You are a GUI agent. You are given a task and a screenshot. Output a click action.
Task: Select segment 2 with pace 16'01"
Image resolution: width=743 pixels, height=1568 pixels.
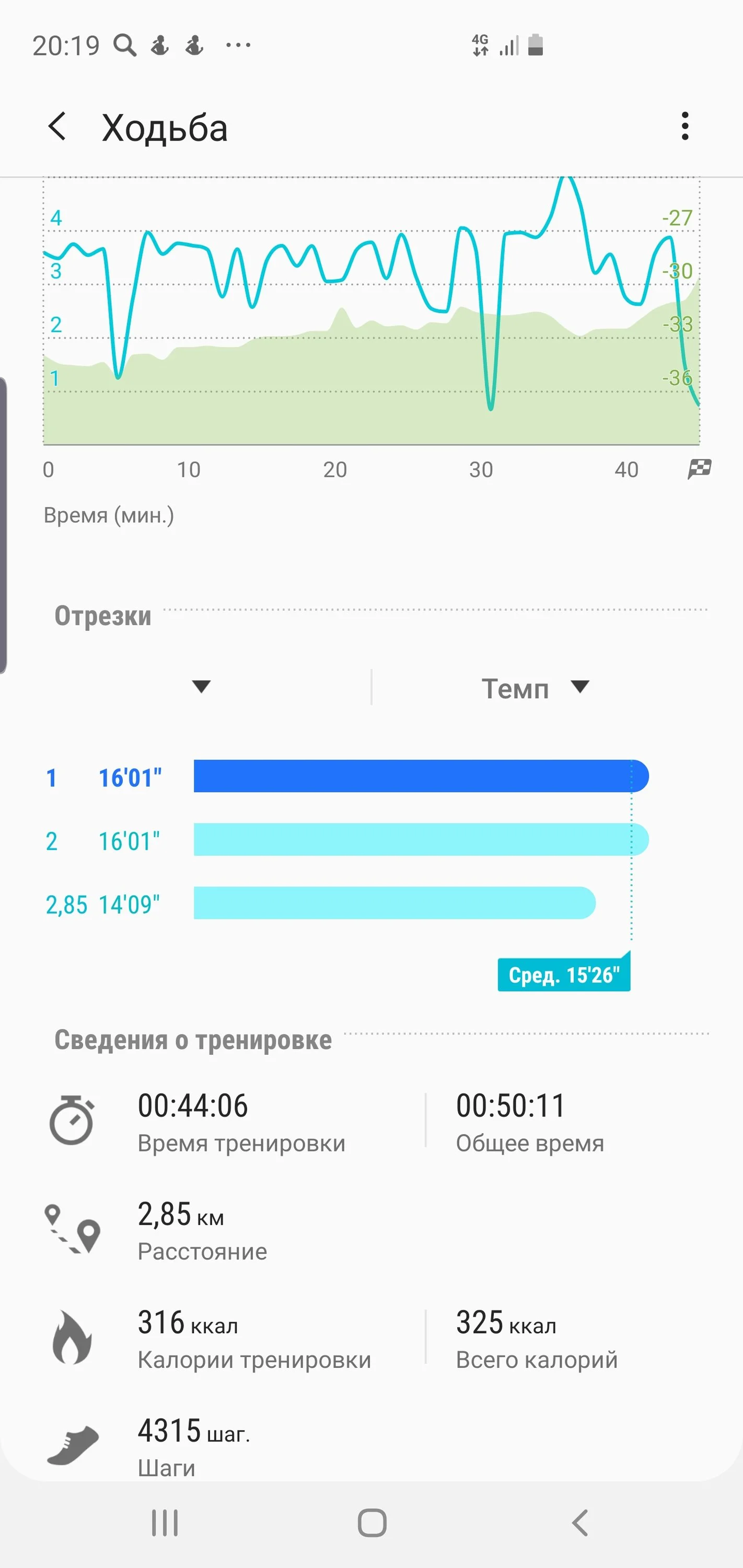[347, 840]
